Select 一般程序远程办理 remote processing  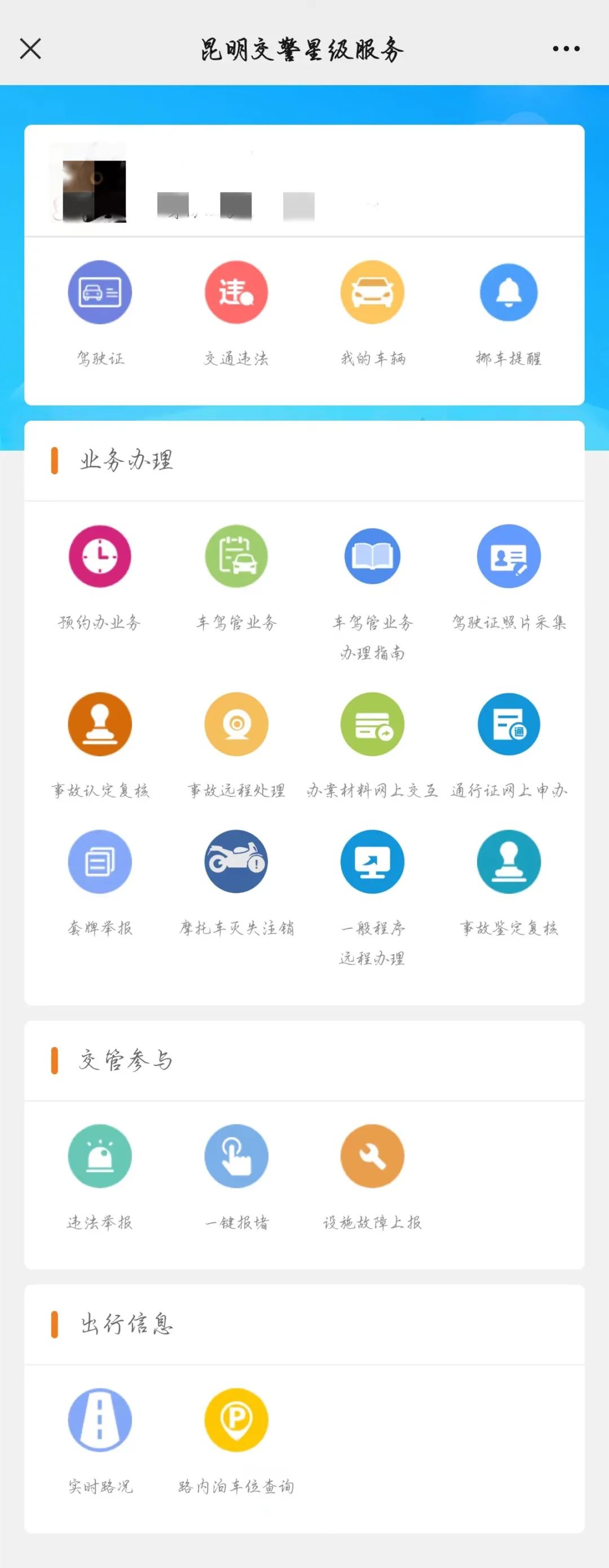(372, 861)
